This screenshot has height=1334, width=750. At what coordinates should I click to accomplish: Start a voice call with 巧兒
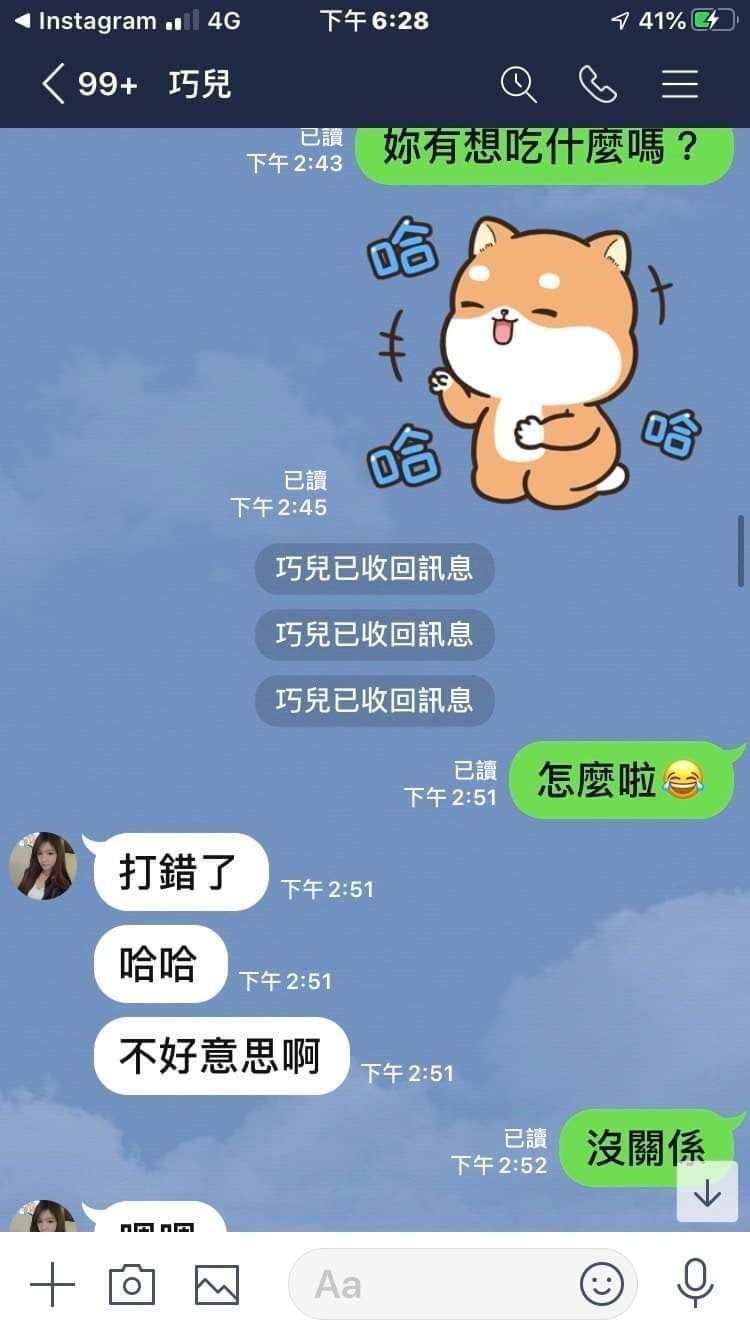tap(598, 84)
